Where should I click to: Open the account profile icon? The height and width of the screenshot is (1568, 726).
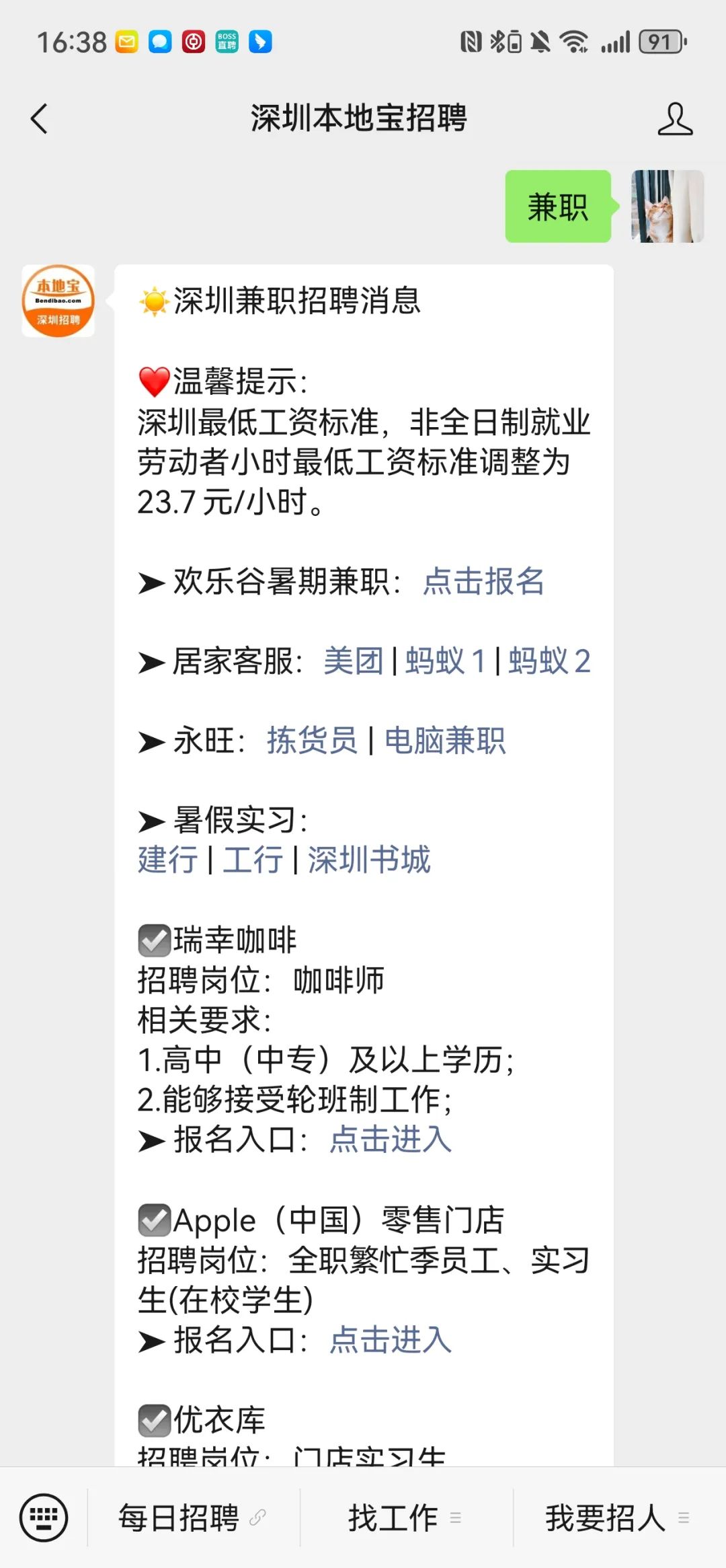click(675, 119)
